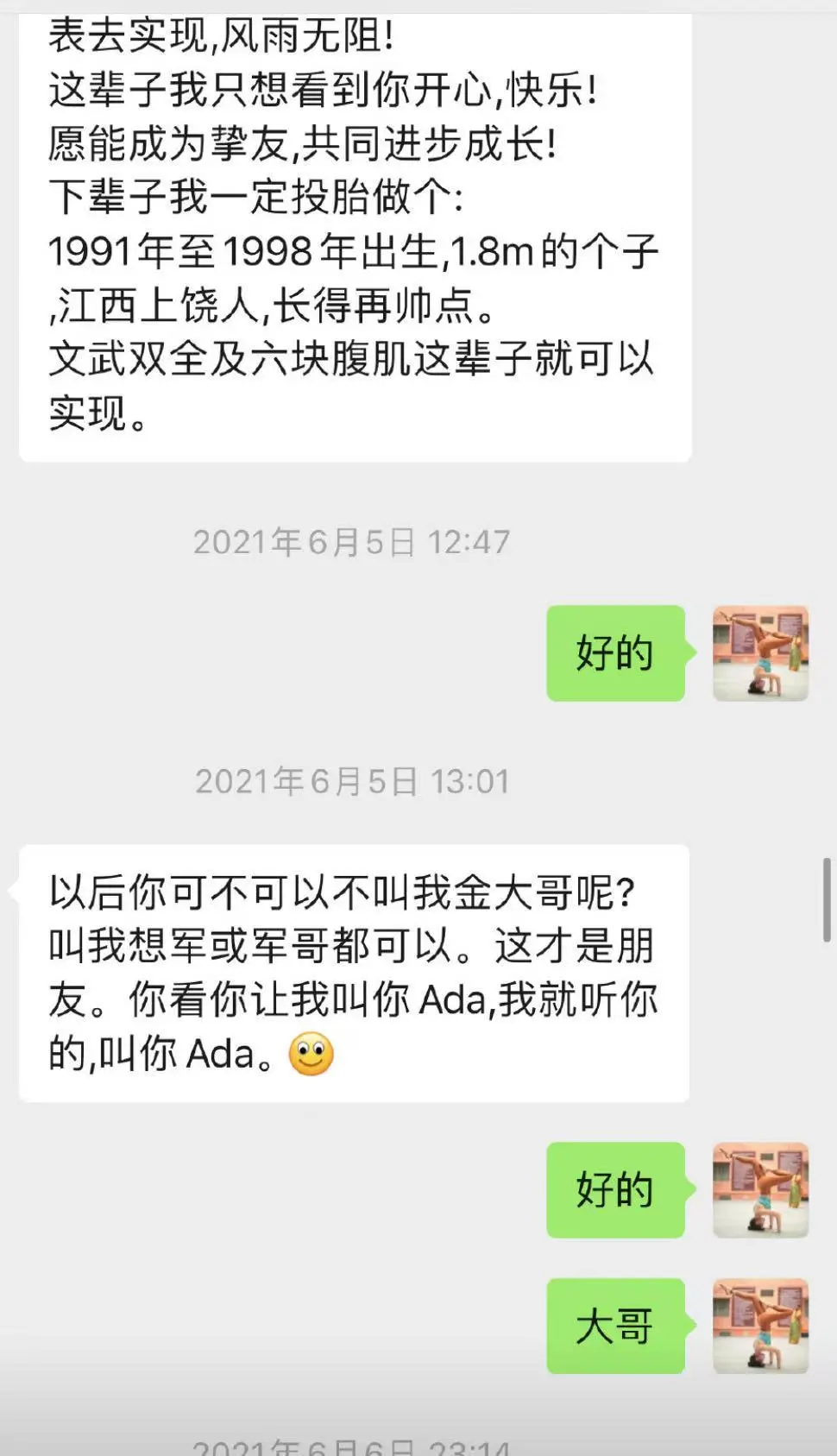Open avatar beside 好的 sent after 13:01
The width and height of the screenshot is (837, 1456).
click(760, 1190)
